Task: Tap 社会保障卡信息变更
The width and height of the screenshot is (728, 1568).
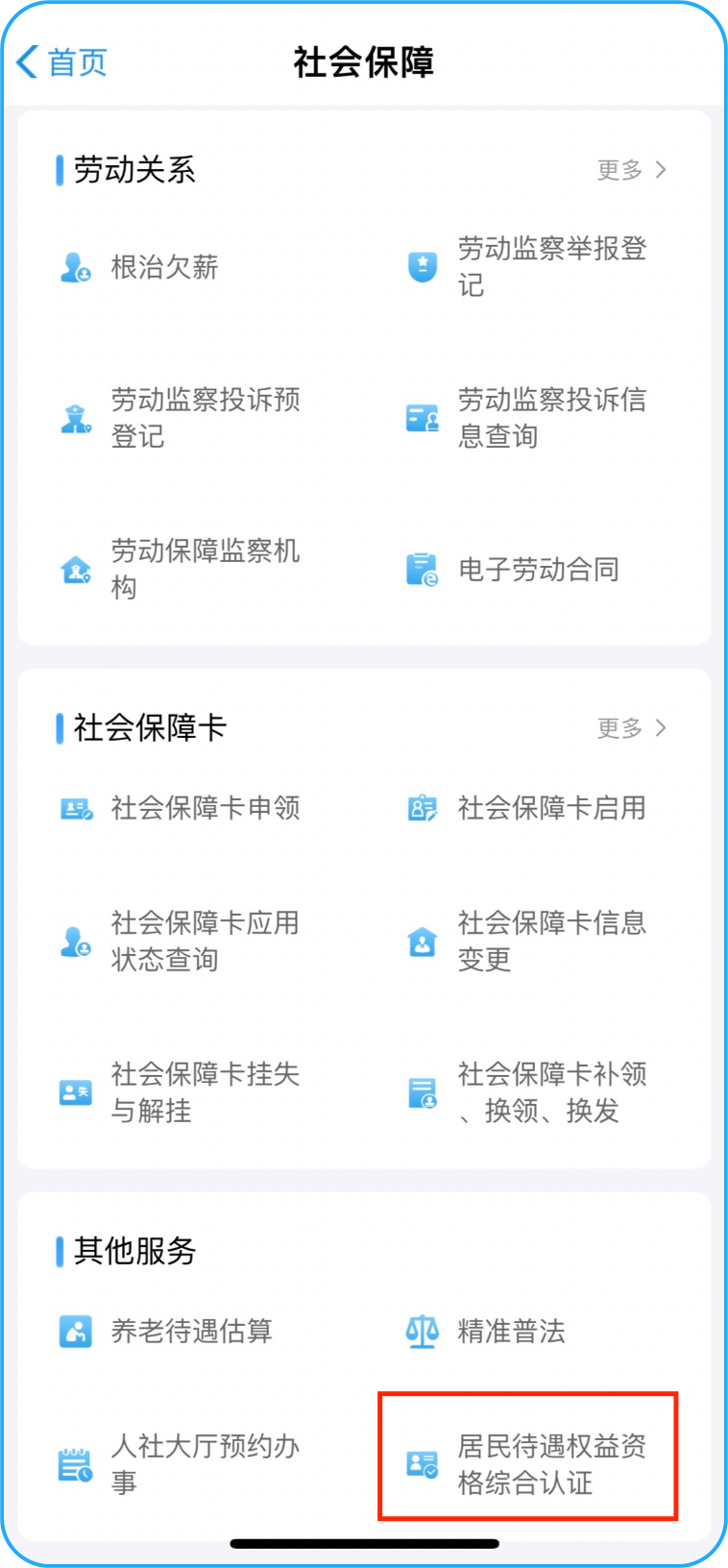Action: [x=551, y=941]
